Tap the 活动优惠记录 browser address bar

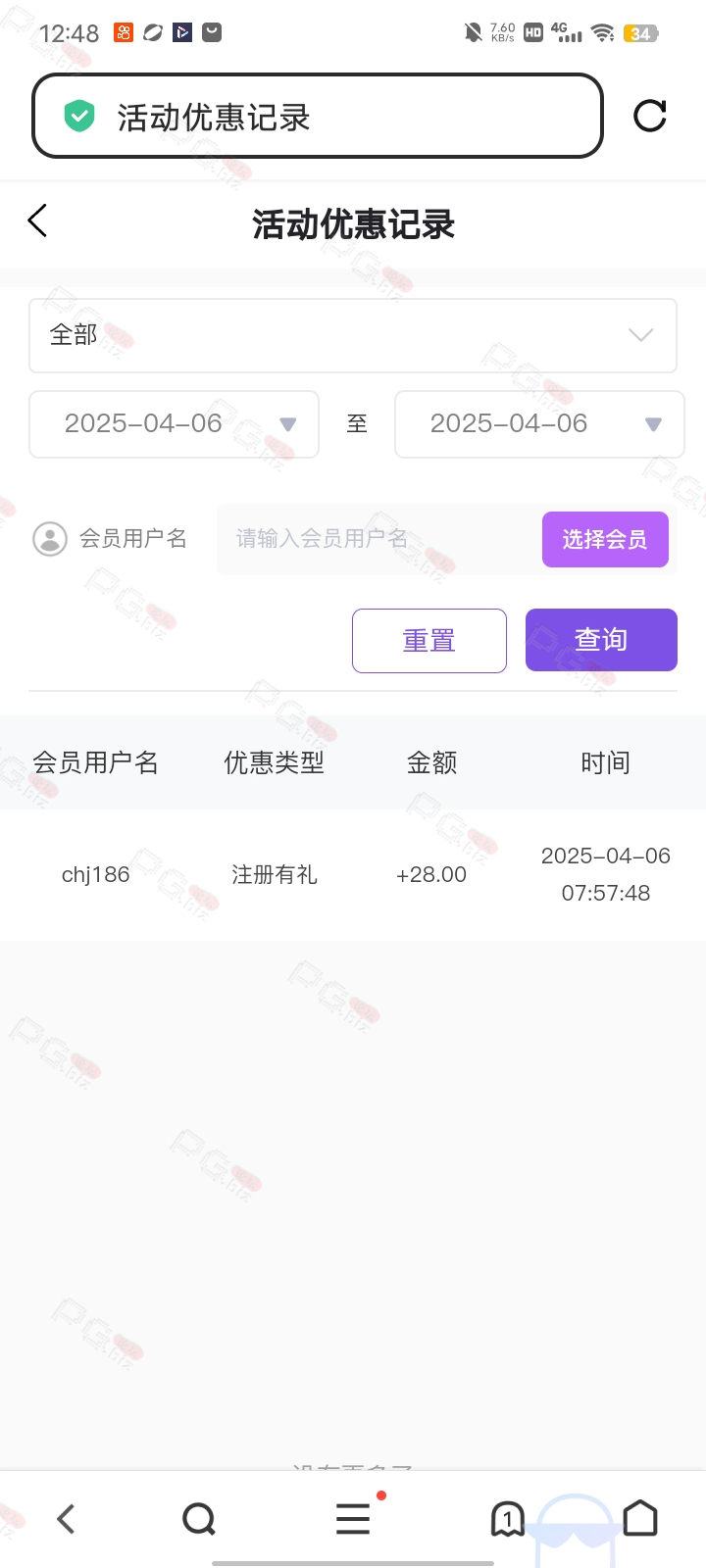(318, 116)
